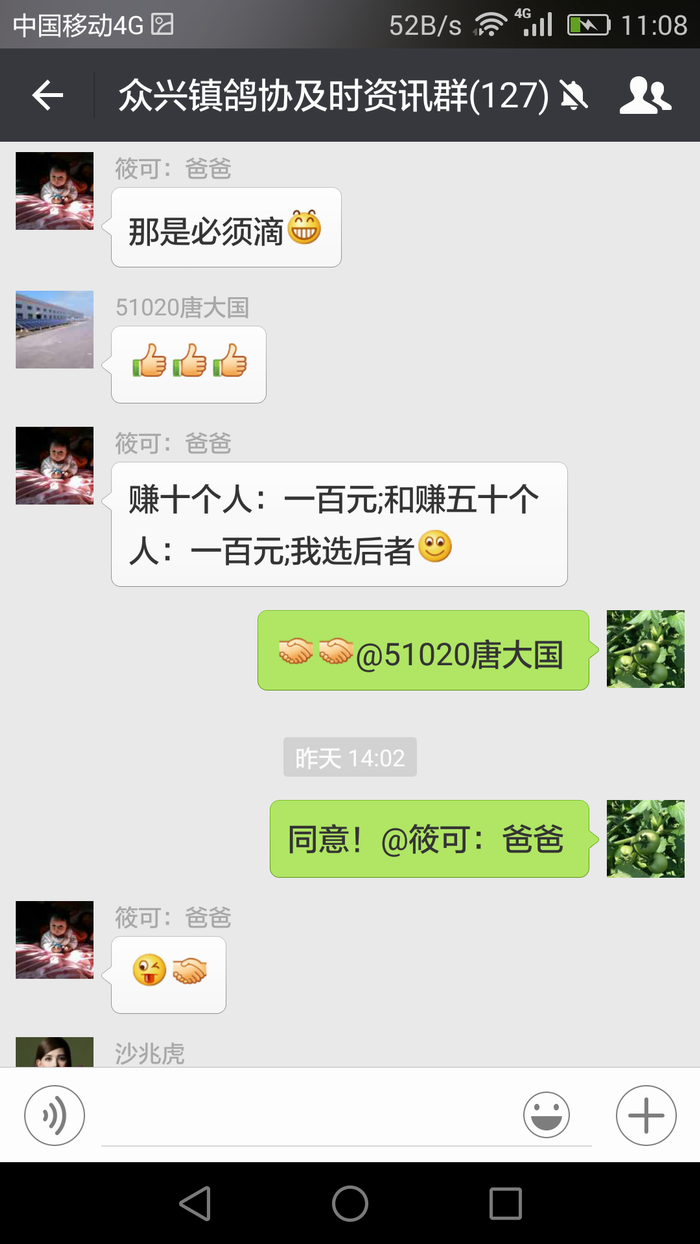
Task: Open the emoji picker
Action: 546,1115
